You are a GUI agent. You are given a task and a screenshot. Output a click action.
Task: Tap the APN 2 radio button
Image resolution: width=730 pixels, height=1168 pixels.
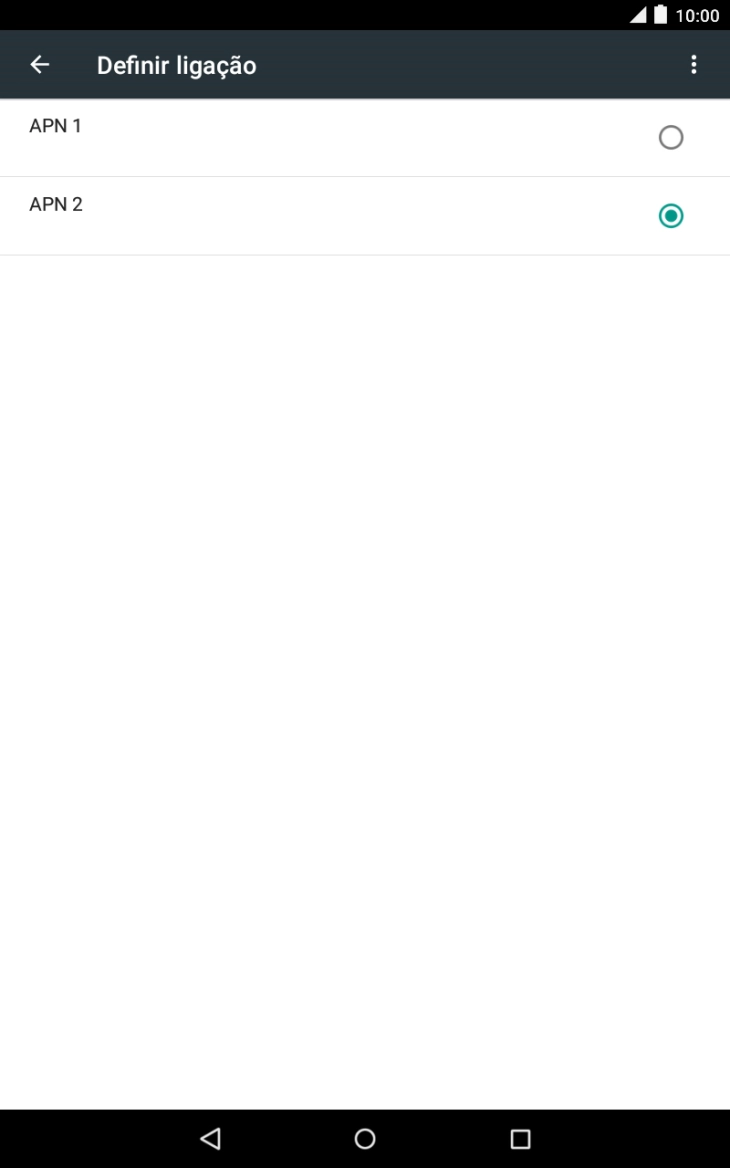tap(671, 216)
